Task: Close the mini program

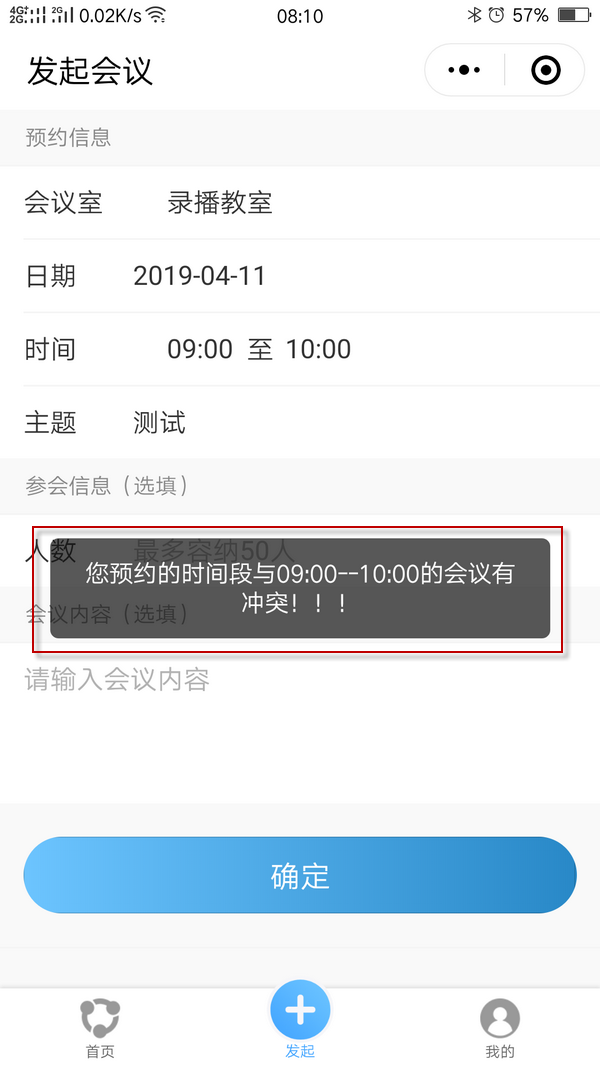Action: pos(545,70)
